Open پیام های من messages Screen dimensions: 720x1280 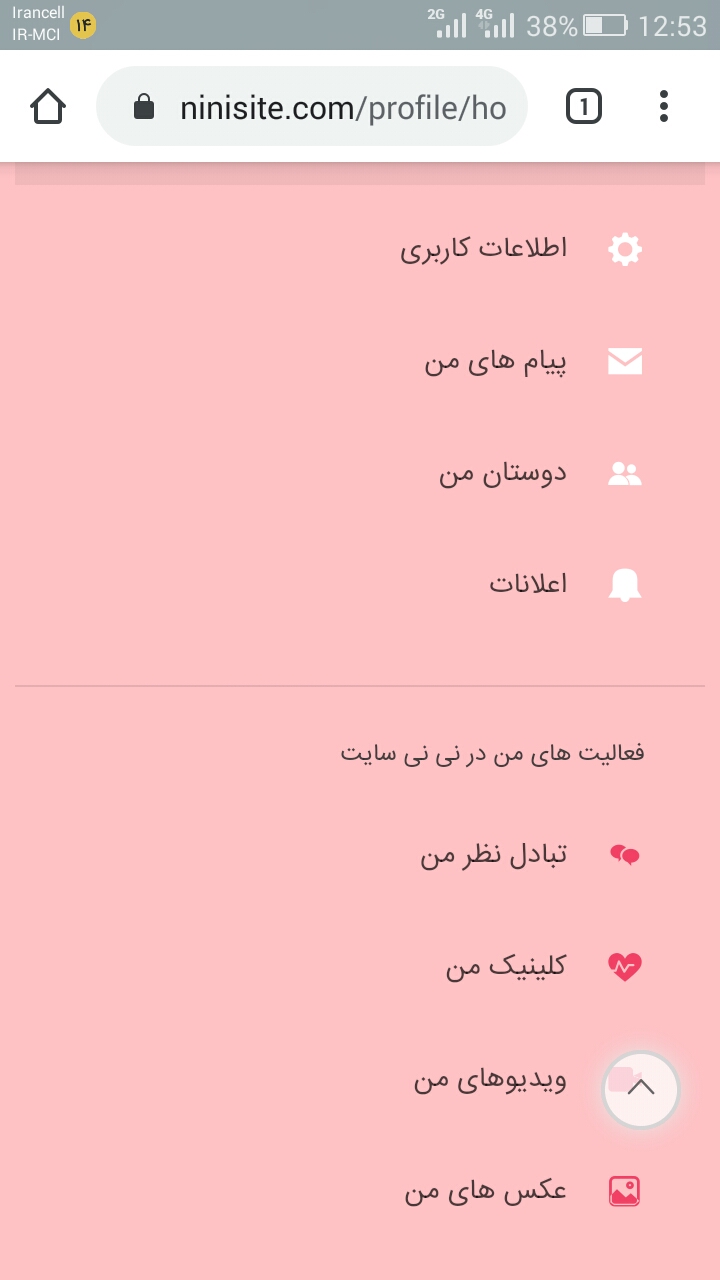pos(496,361)
